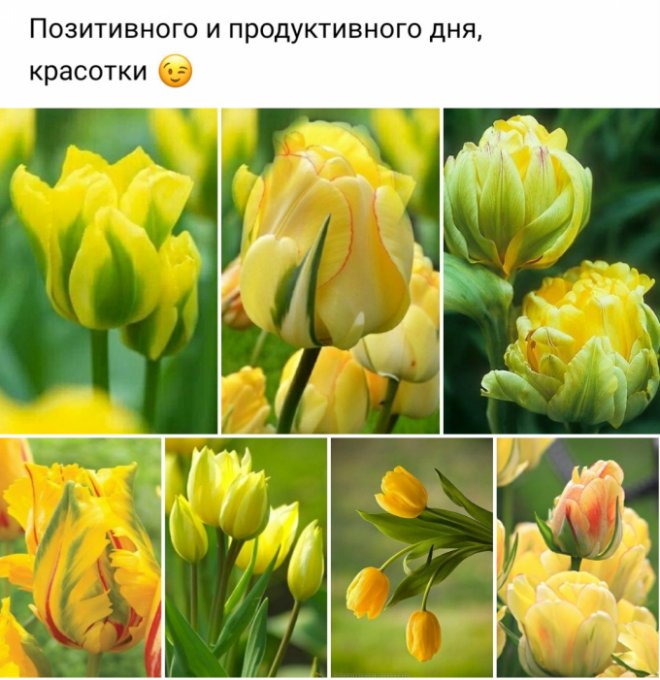Open the photo of three drooping orange tulips

(x=411, y=557)
